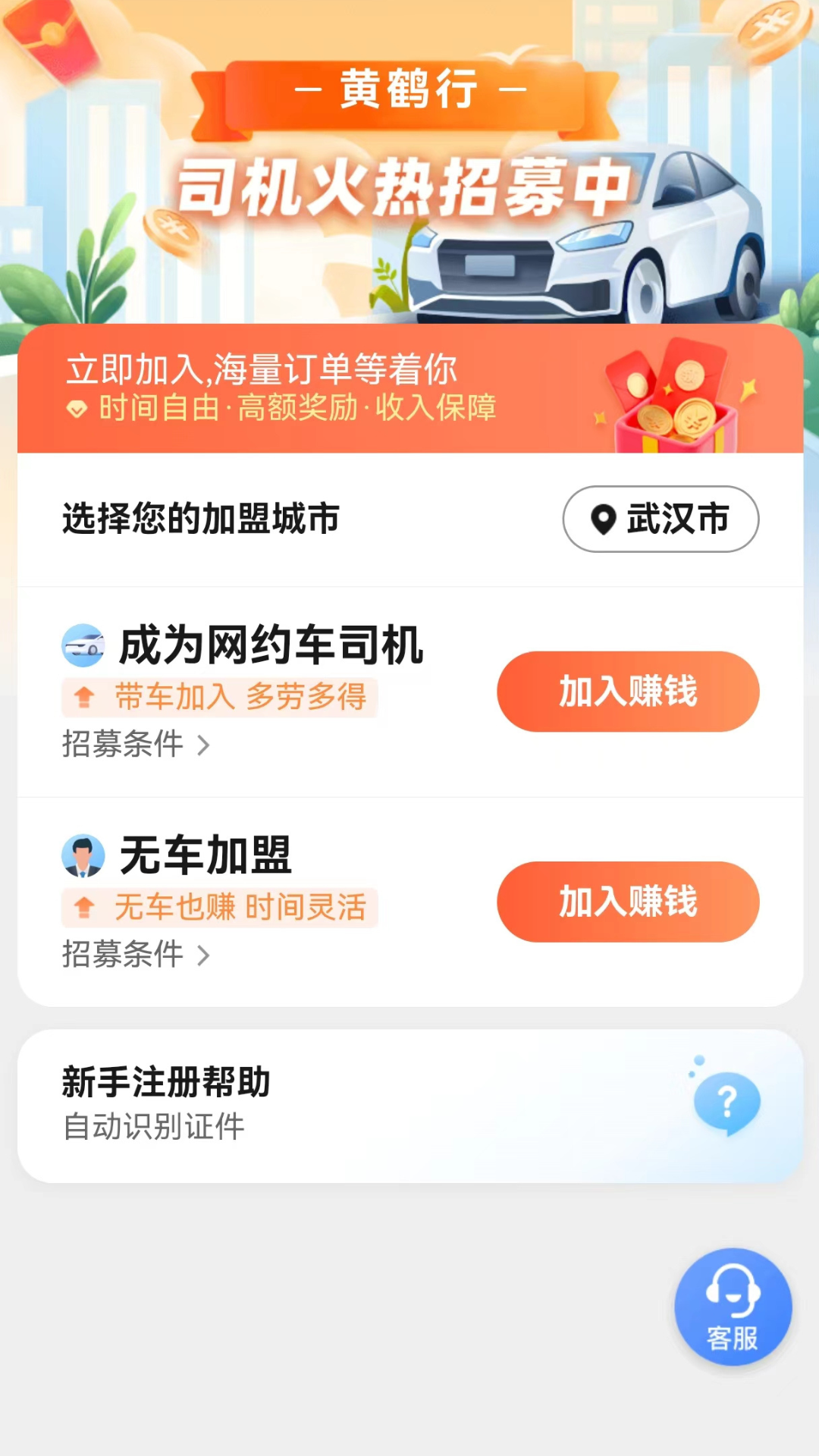Image resolution: width=819 pixels, height=1456 pixels.
Task: Tap the car icon beside 成为网约车司机
Action: coord(83,645)
